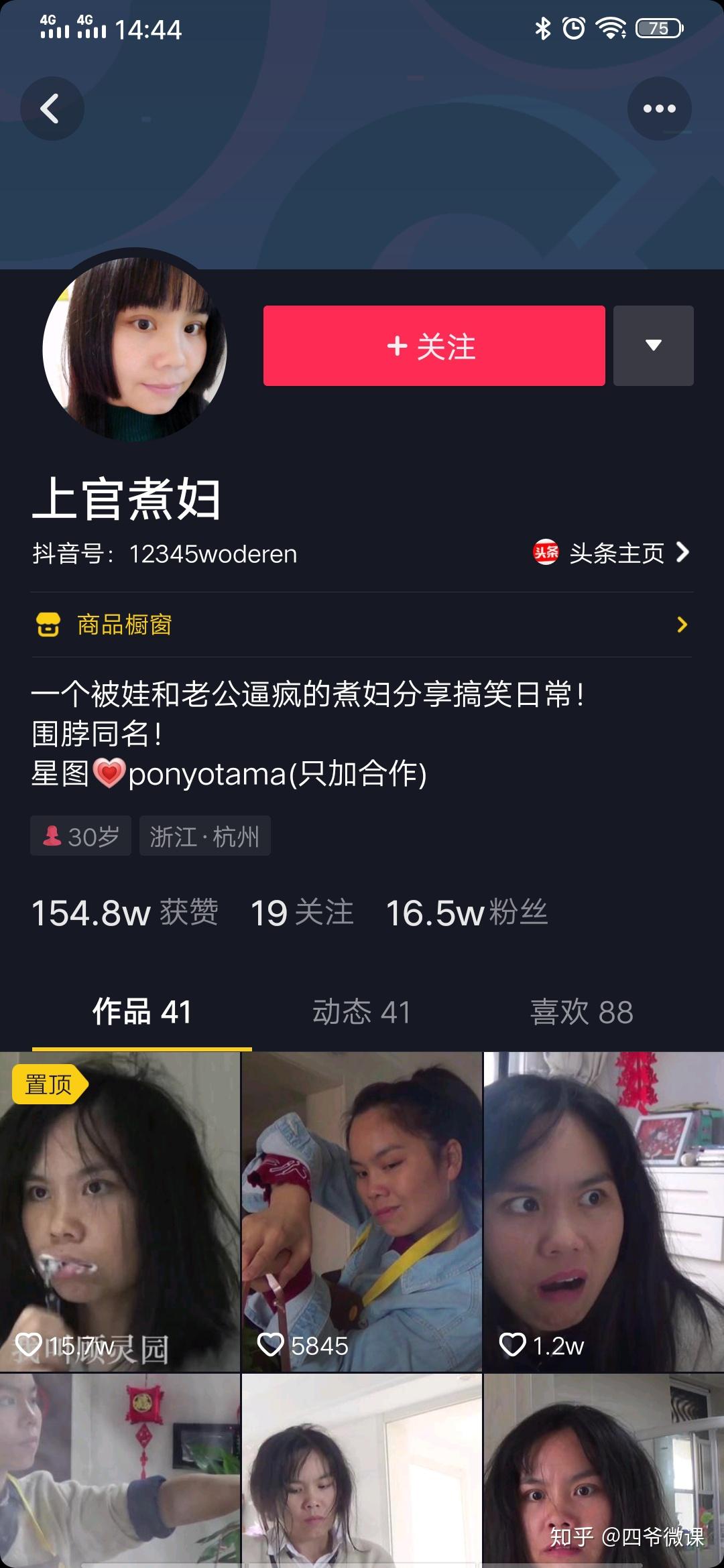Tap the battery indicator showing 75
The height and width of the screenshot is (1568, 724).
(x=658, y=29)
